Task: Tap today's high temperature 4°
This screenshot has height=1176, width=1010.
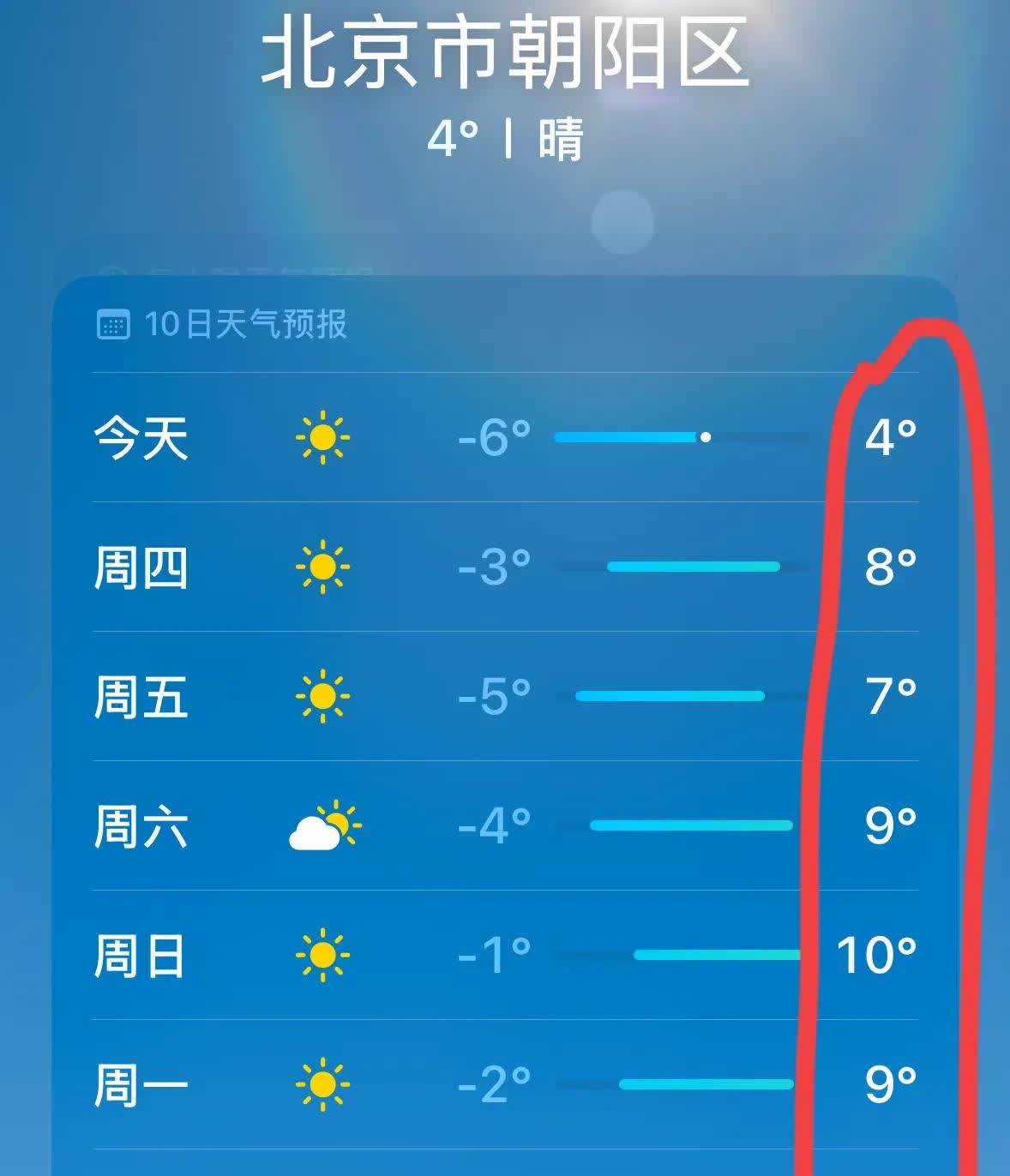Action: (892, 437)
